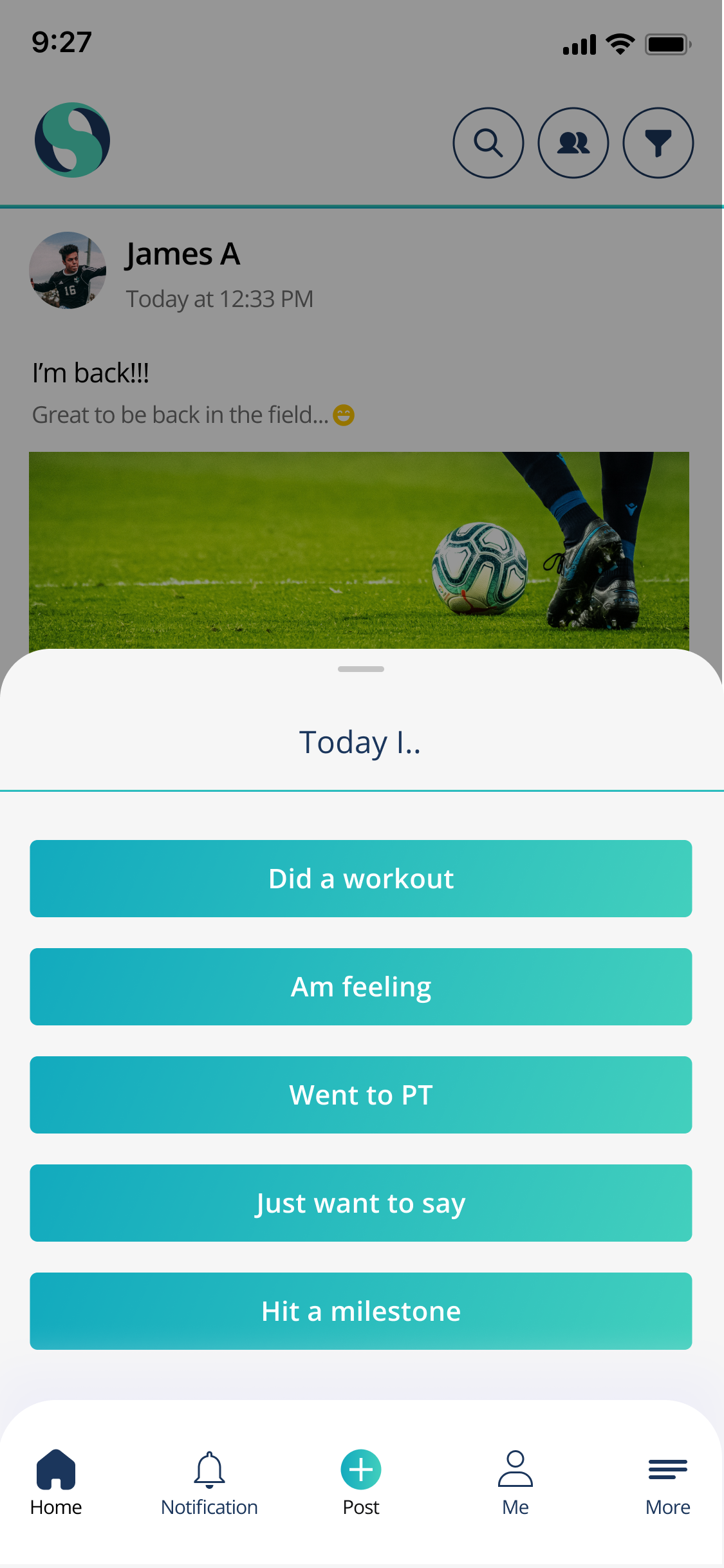Select Hit a milestone
The image size is (724, 1568).
coord(360,1311)
